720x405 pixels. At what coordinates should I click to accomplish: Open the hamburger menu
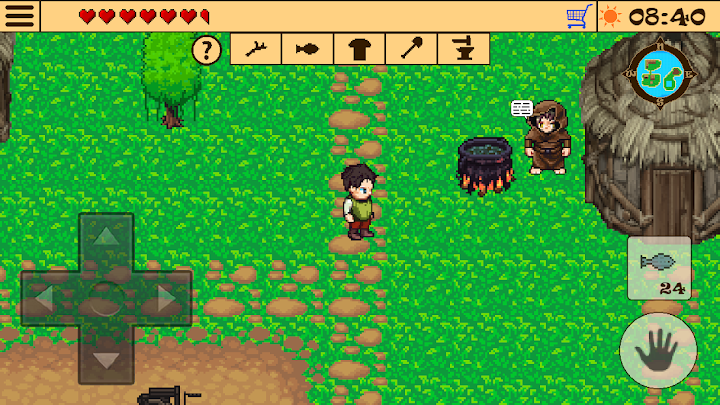point(20,16)
